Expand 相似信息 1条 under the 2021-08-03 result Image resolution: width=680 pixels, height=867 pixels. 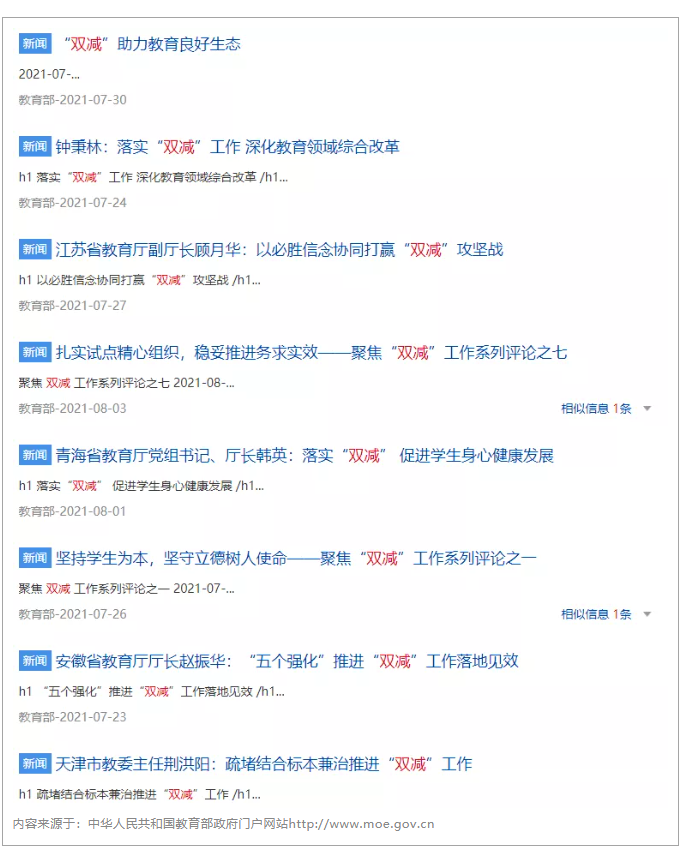tap(605, 408)
